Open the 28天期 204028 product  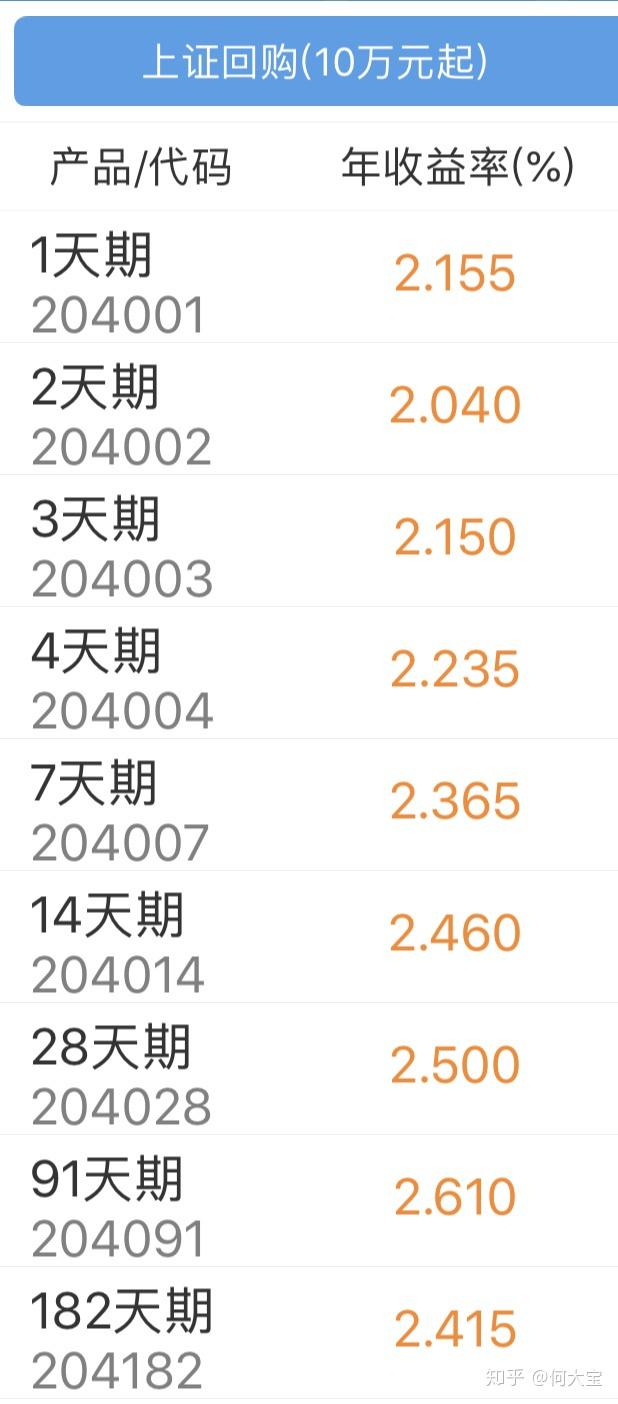(x=309, y=1069)
